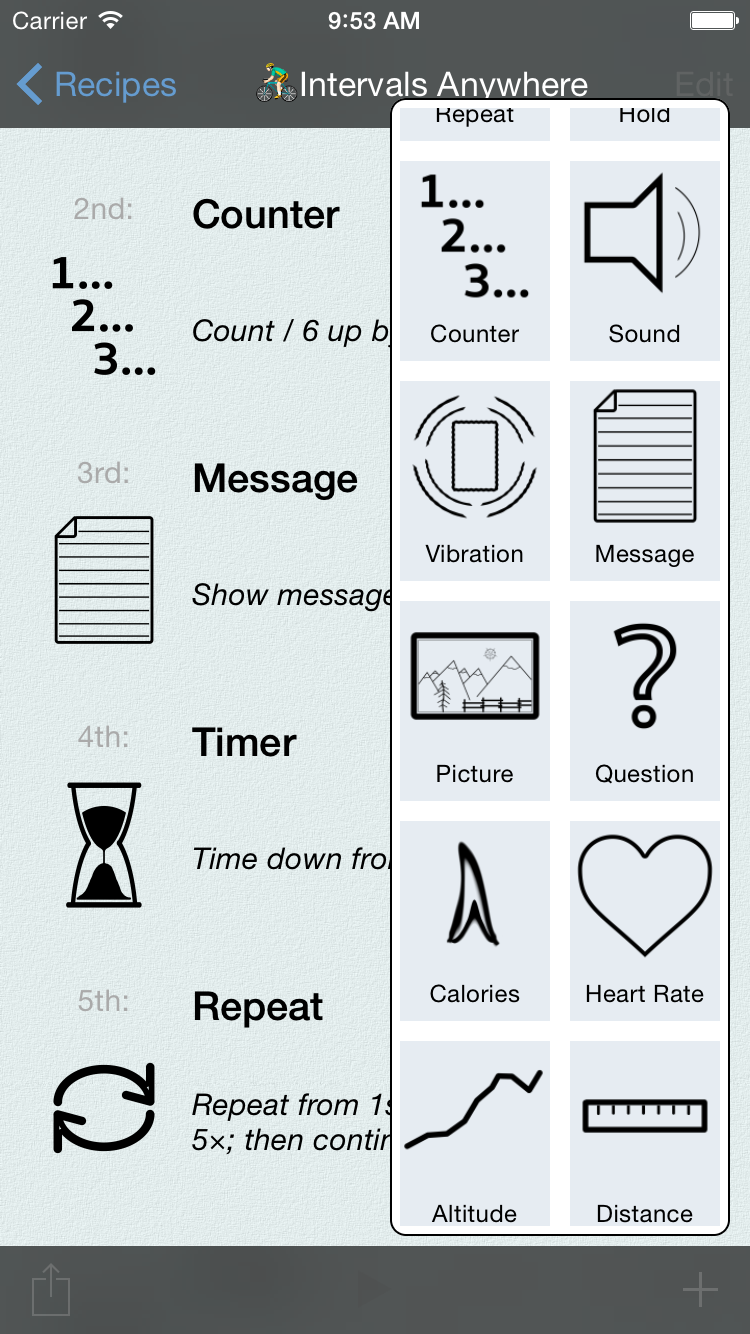Select the Picture tile

[x=475, y=701]
